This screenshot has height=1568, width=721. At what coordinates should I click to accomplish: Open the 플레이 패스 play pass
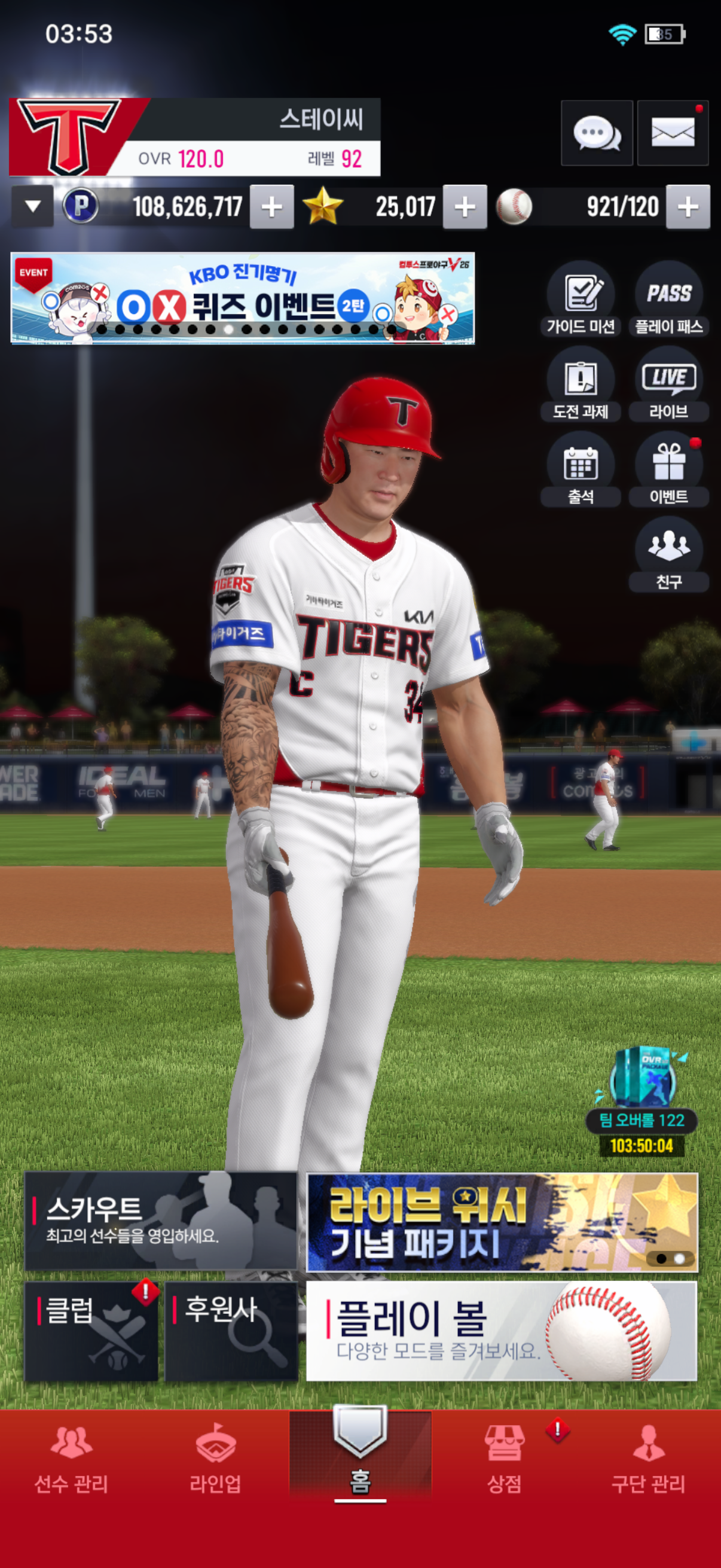[668, 300]
